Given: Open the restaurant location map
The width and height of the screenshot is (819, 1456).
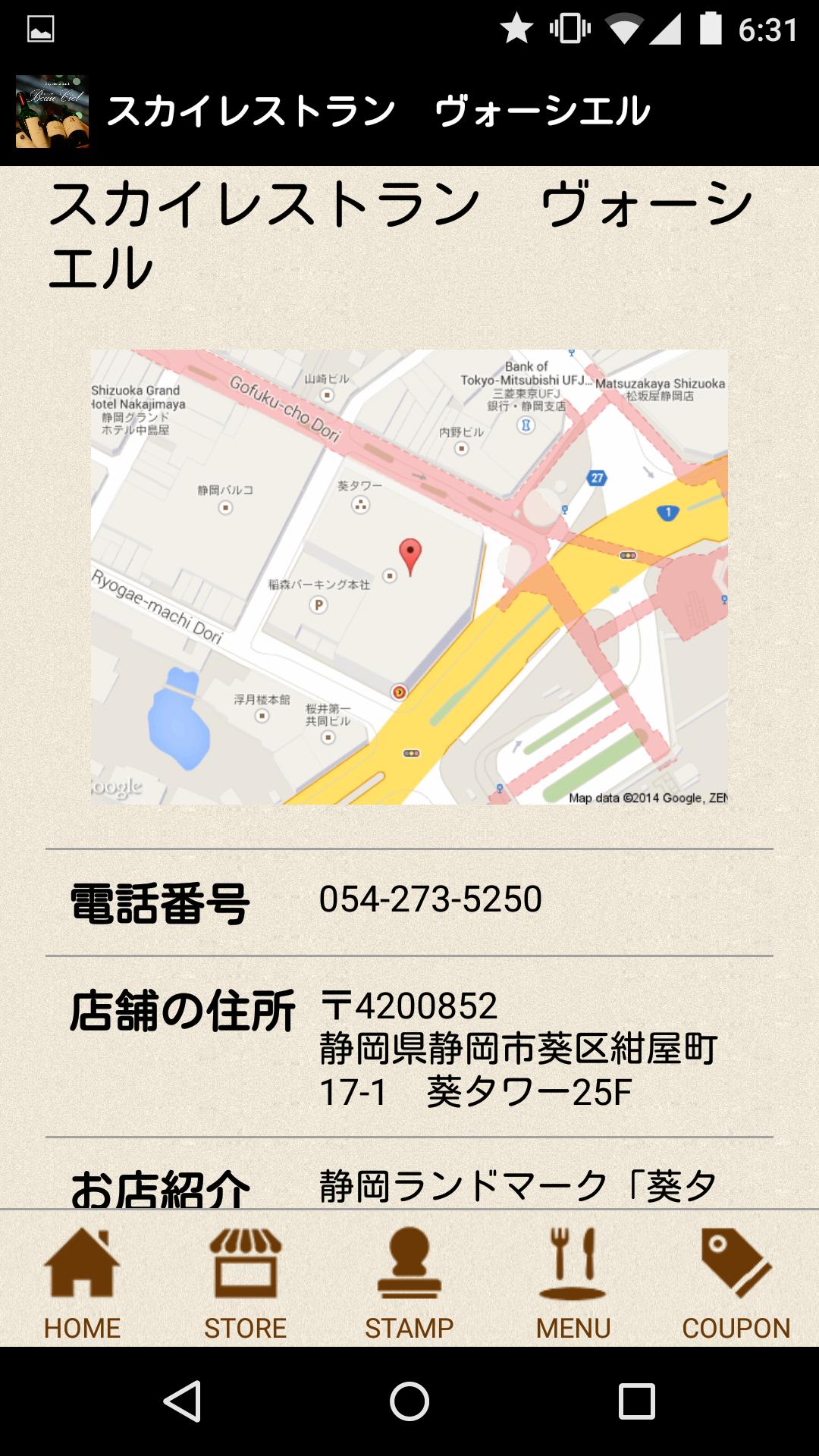Looking at the screenshot, I should [x=409, y=576].
